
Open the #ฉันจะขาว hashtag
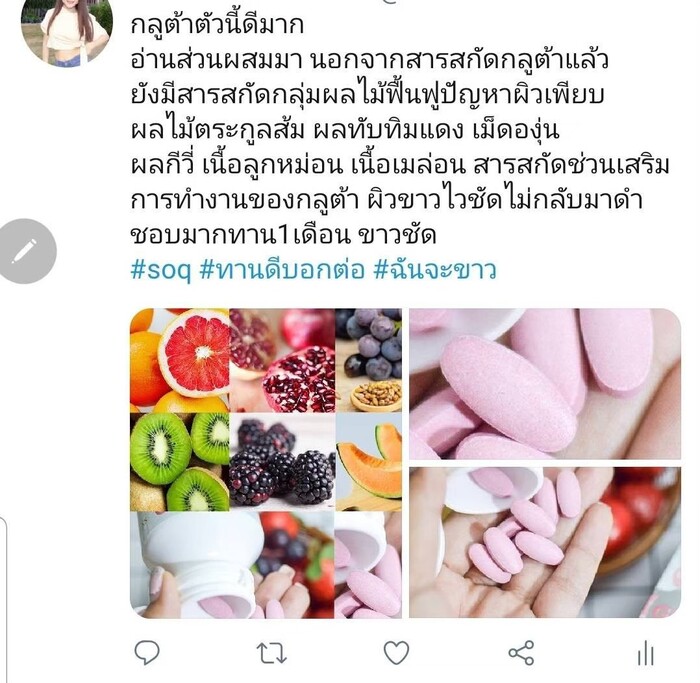click(x=435, y=270)
